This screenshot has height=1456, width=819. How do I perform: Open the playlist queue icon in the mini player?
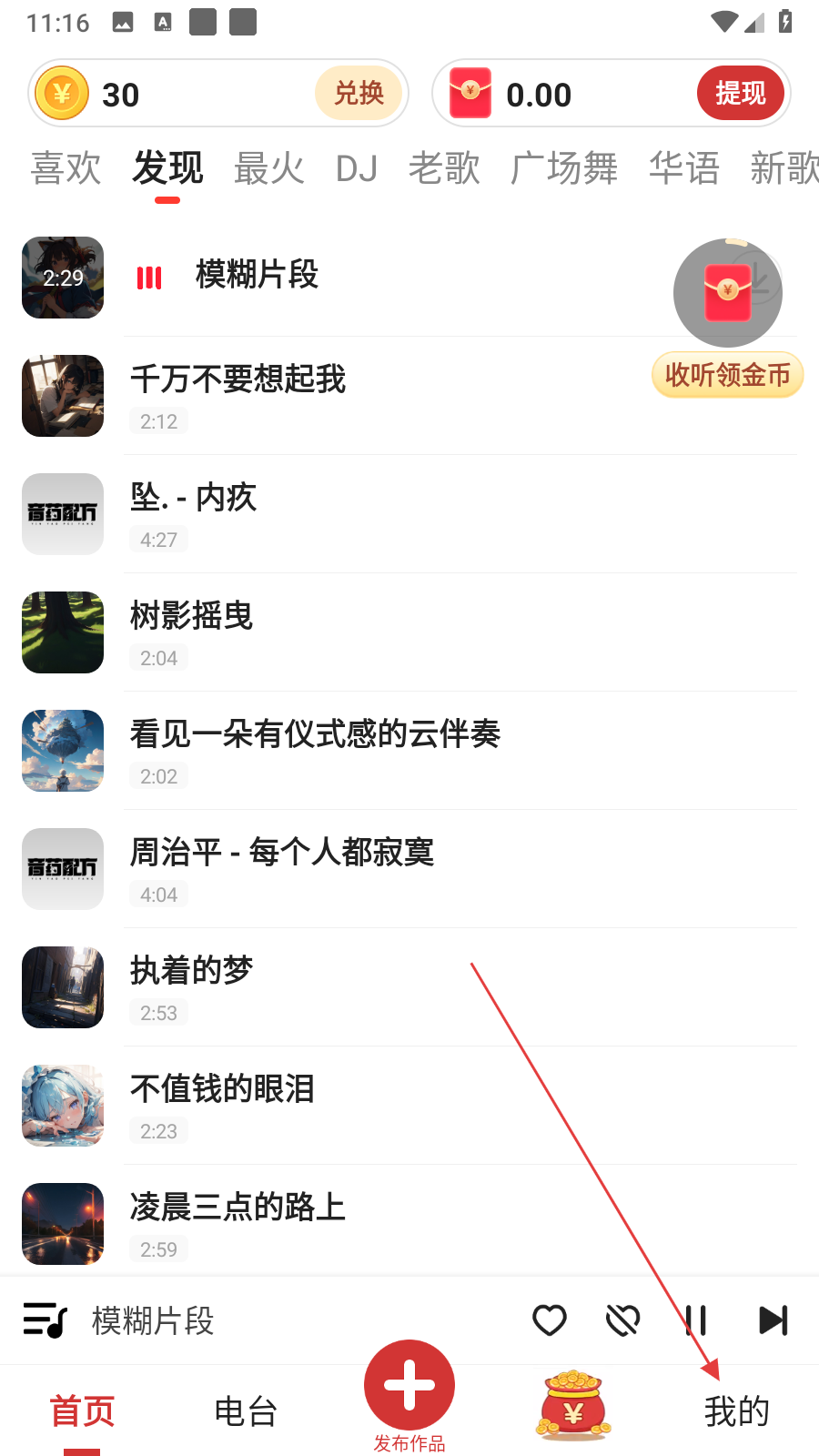[45, 1320]
